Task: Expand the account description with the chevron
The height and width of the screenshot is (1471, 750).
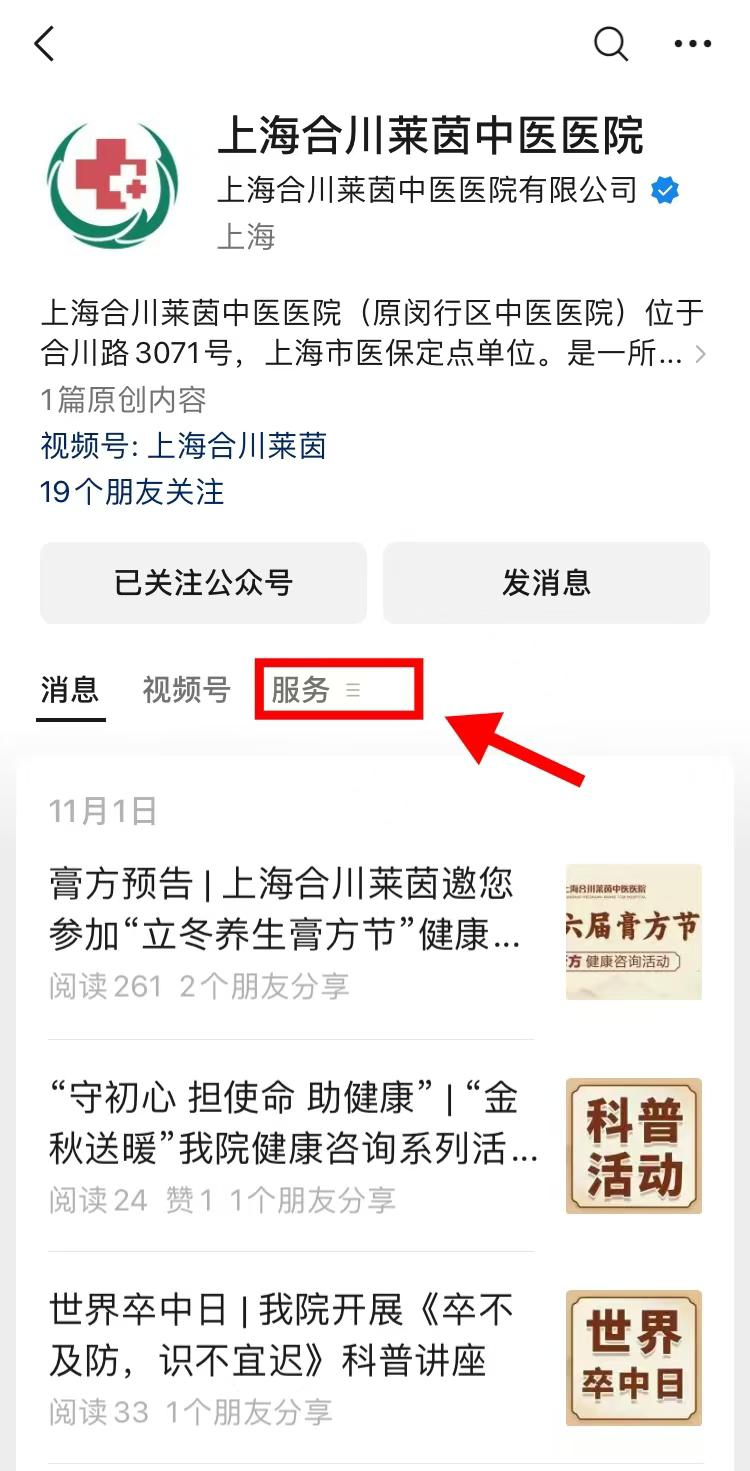Action: click(x=700, y=354)
